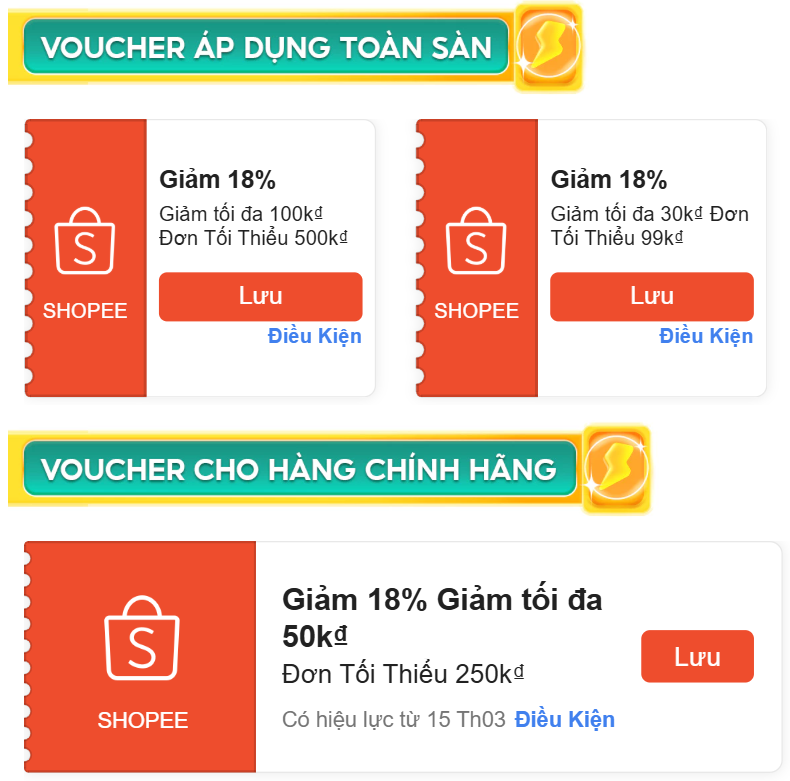The width and height of the screenshot is (790, 781).
Task: Save the 50kđ genuine-goods voucher
Action: pos(697,657)
